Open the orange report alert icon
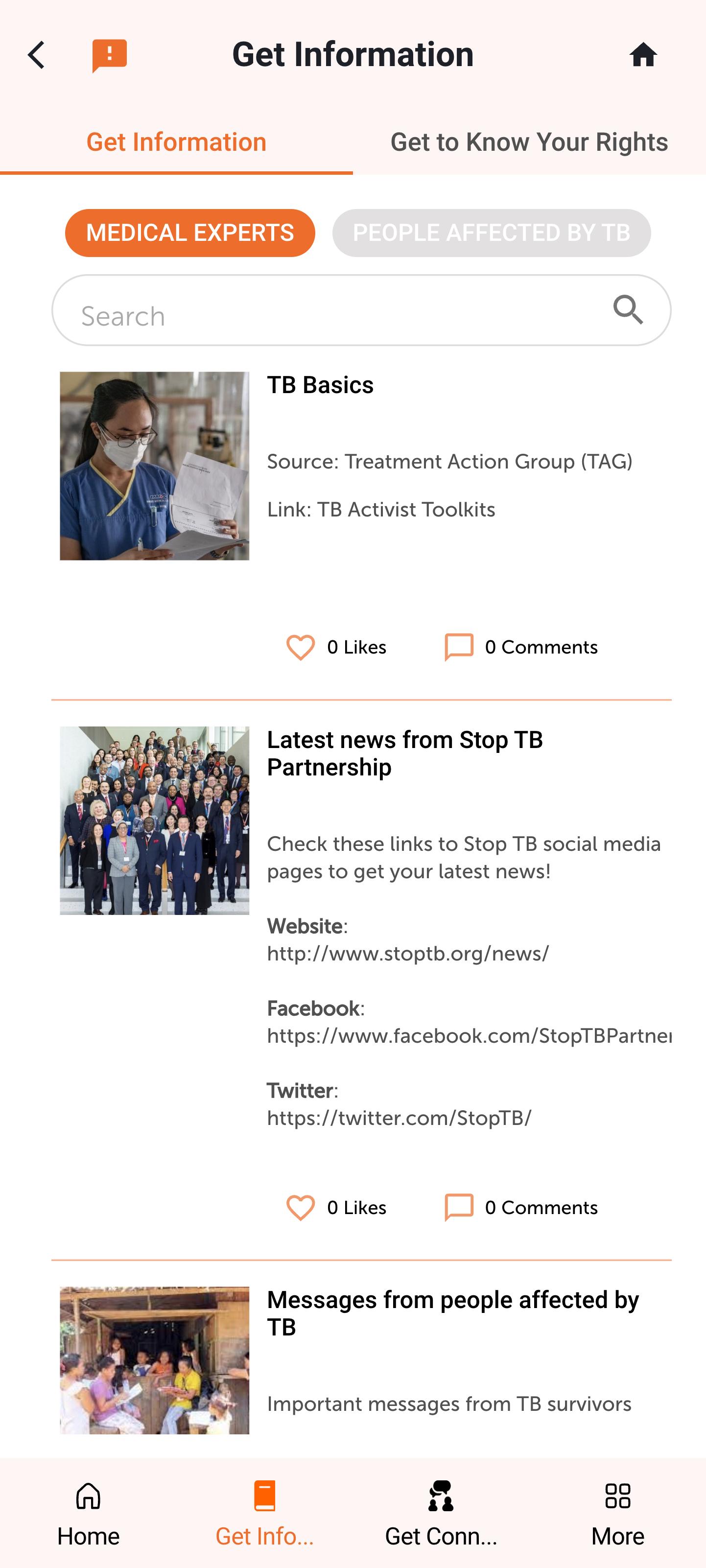The image size is (706, 1568). [x=110, y=55]
